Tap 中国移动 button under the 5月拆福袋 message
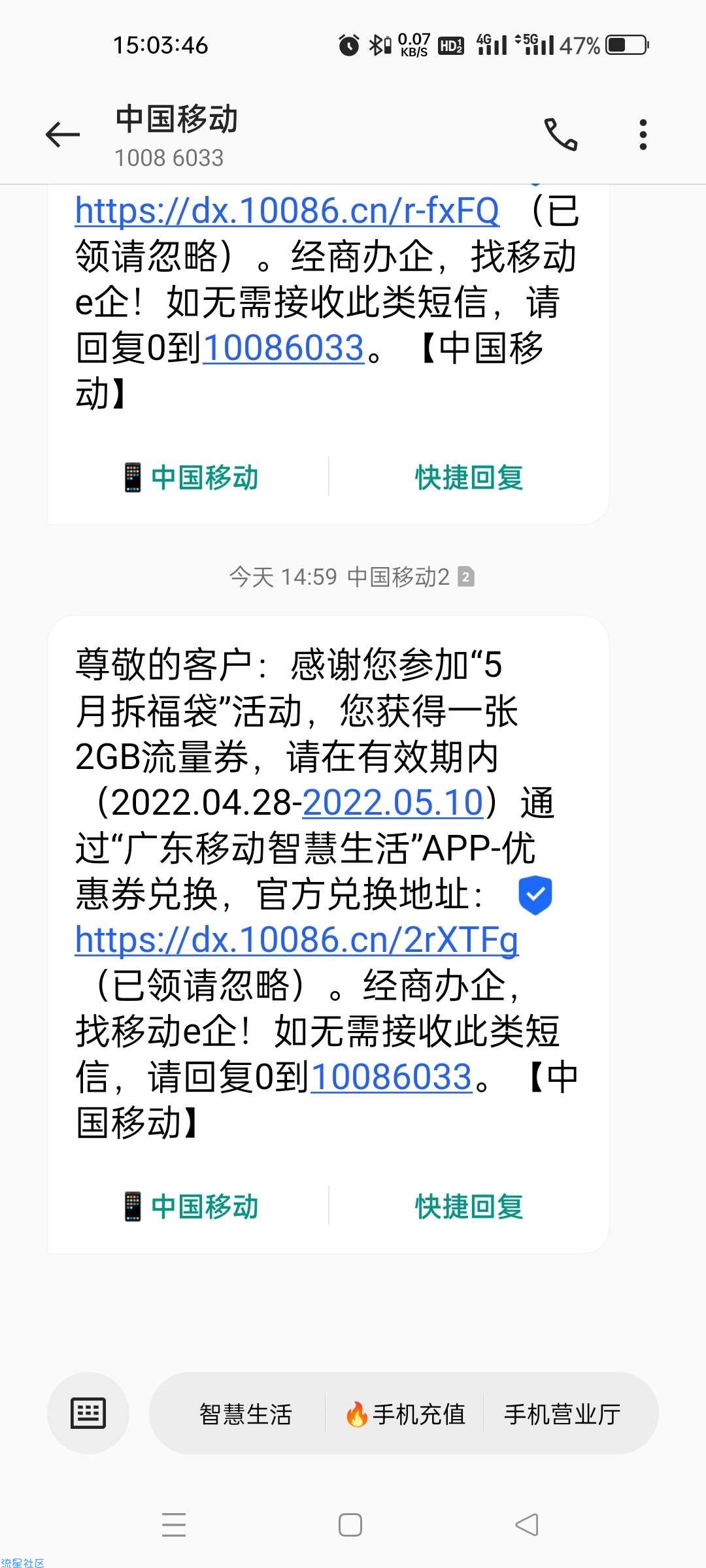Image resolution: width=706 pixels, height=1568 pixels. 191,1207
